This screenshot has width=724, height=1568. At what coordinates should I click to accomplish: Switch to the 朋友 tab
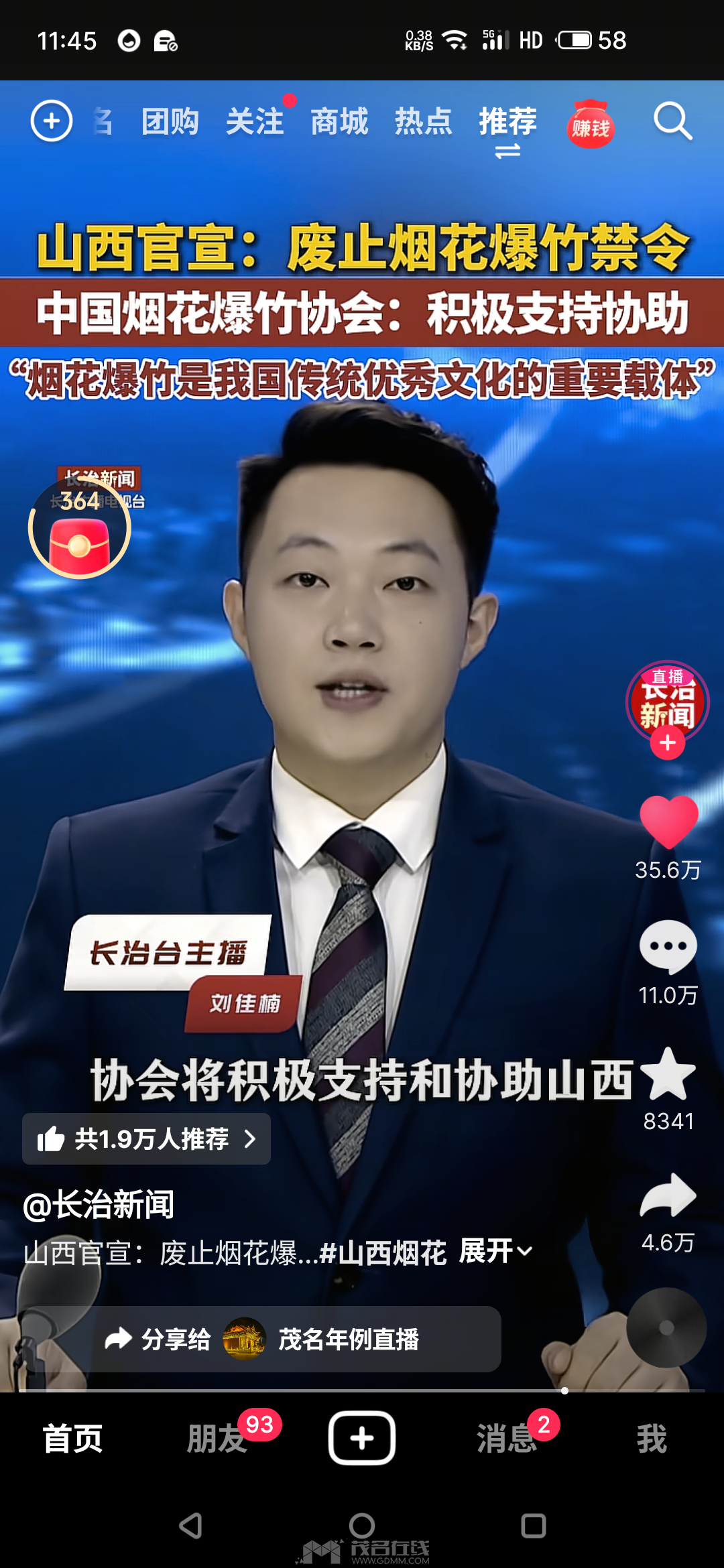coord(217,1439)
